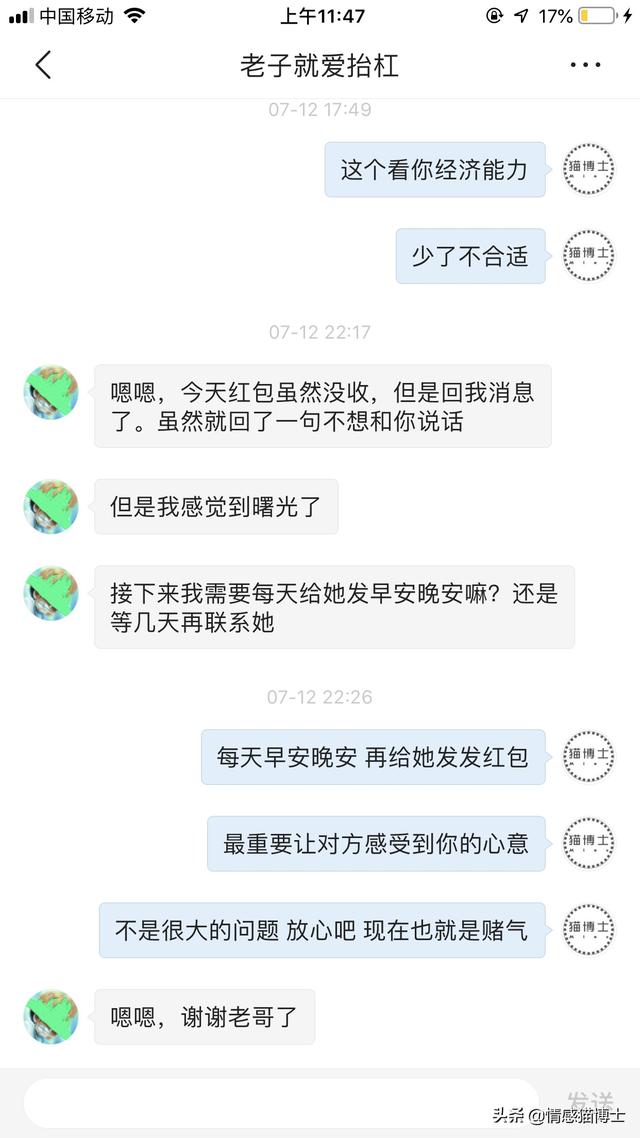Go back from the 老子就爱抬杠 chat
Viewport: 640px width, 1138px height.
[x=43, y=66]
